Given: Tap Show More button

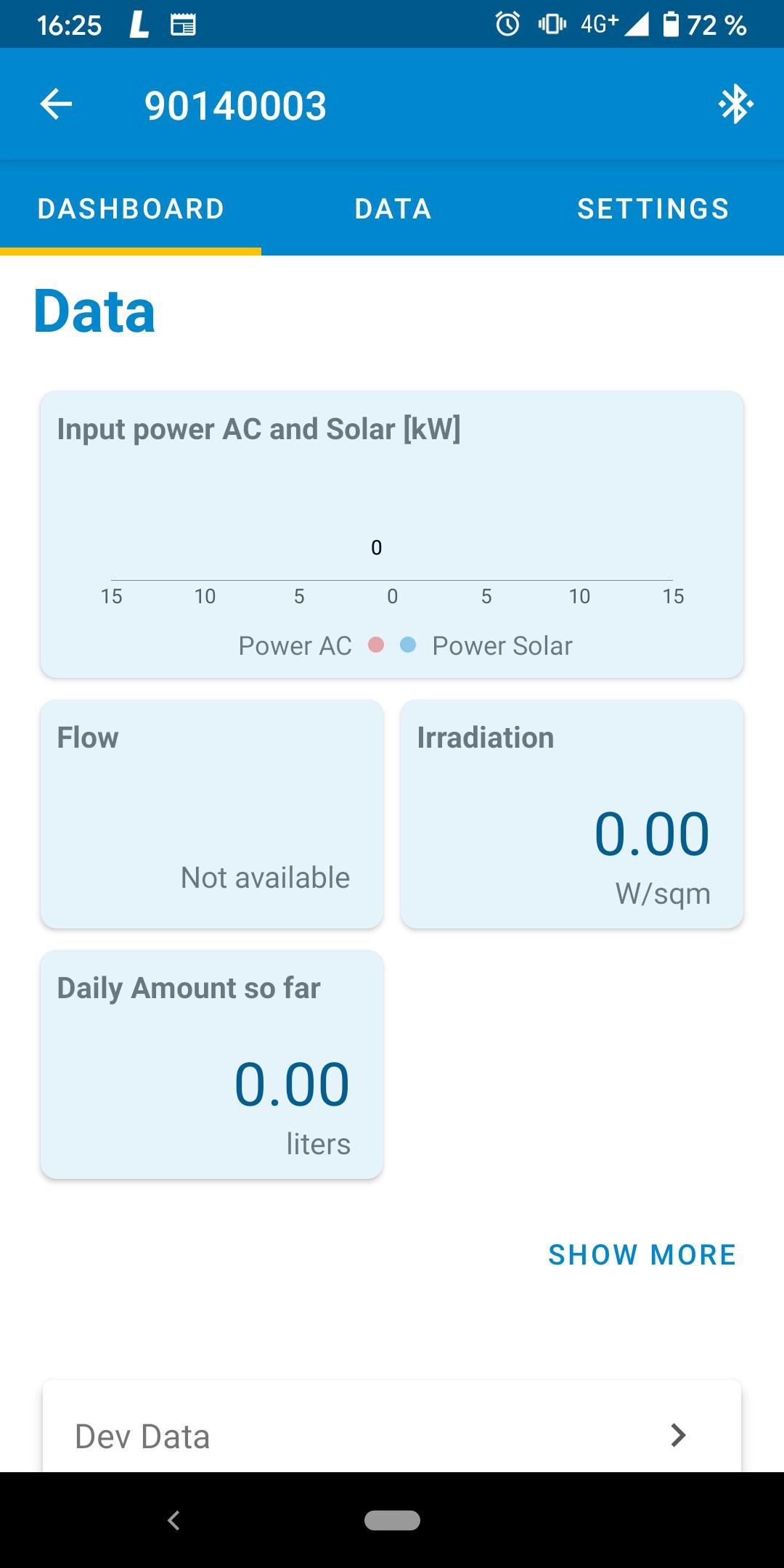Looking at the screenshot, I should click(x=642, y=1254).
